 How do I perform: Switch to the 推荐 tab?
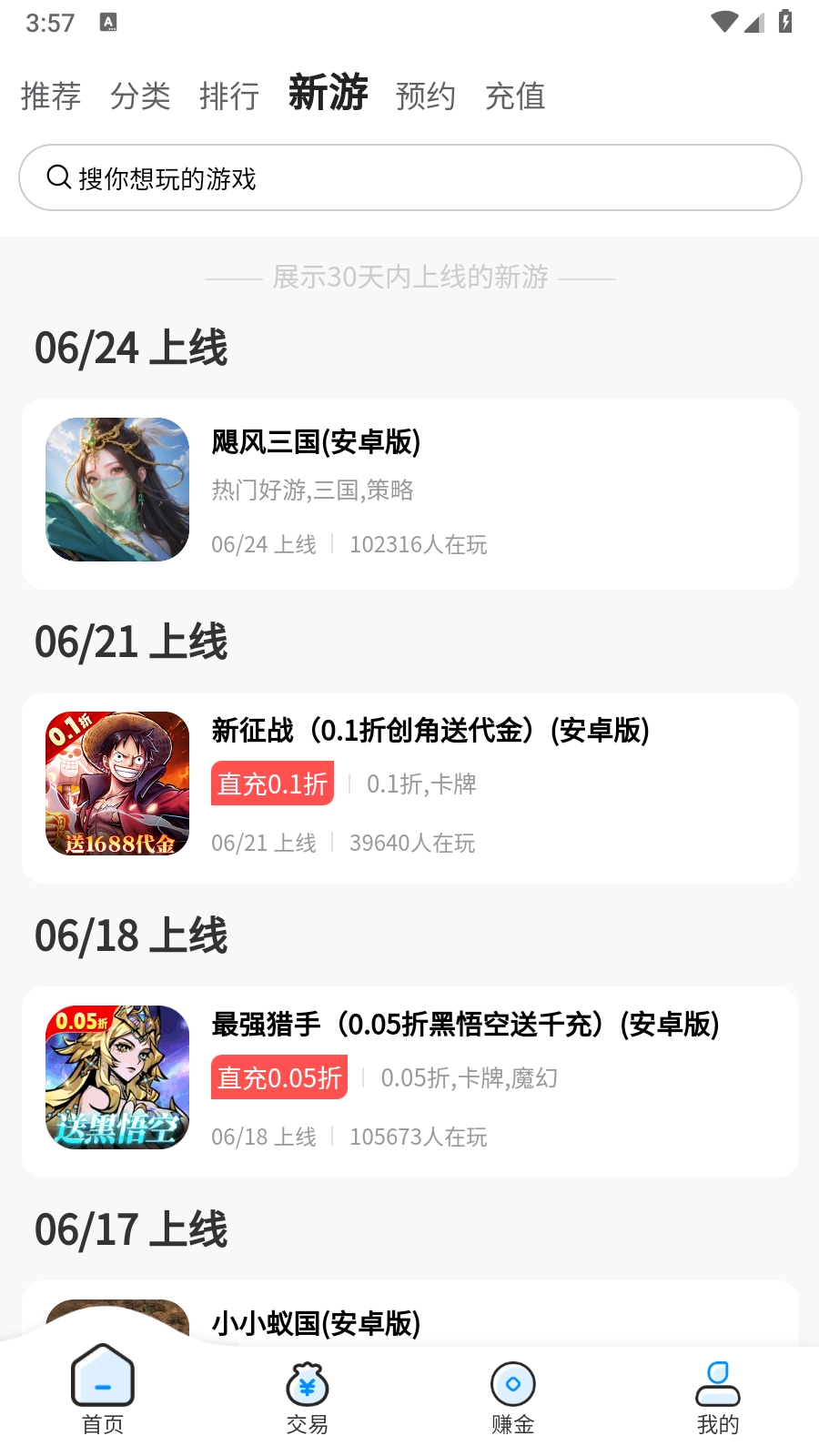51,96
